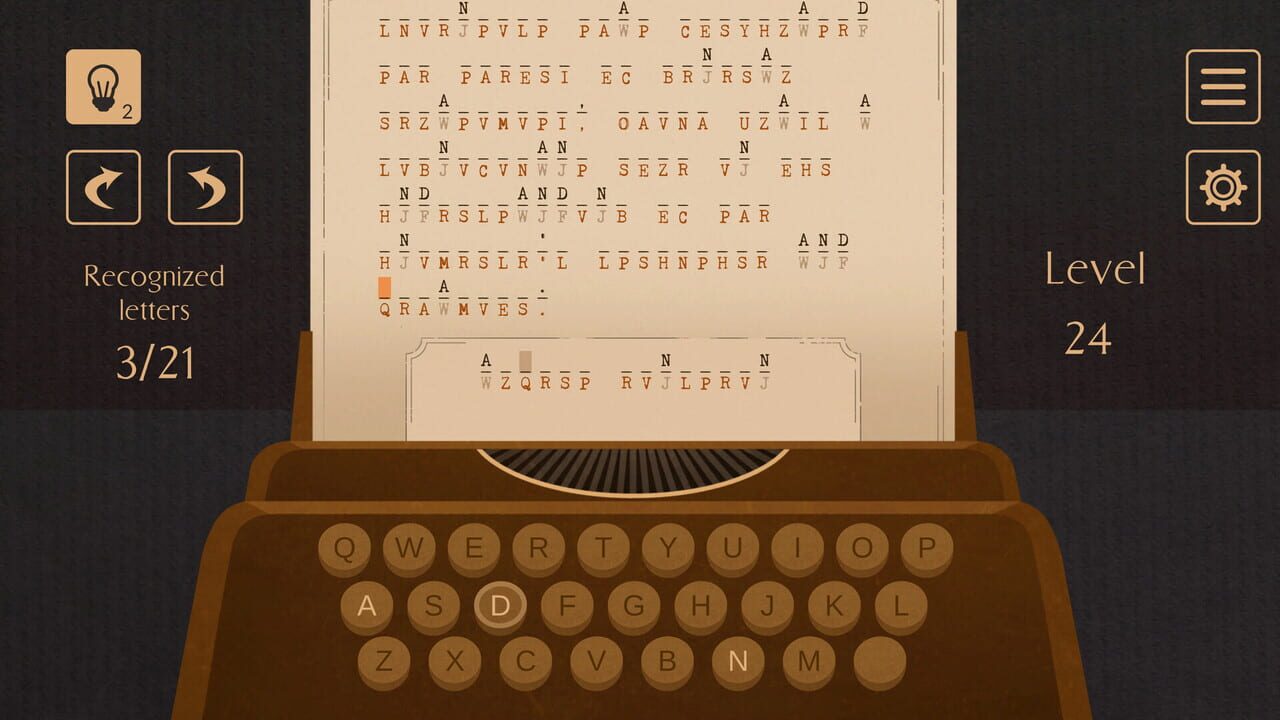Tap the blank key next to M
1280x720 pixels.
click(880, 661)
